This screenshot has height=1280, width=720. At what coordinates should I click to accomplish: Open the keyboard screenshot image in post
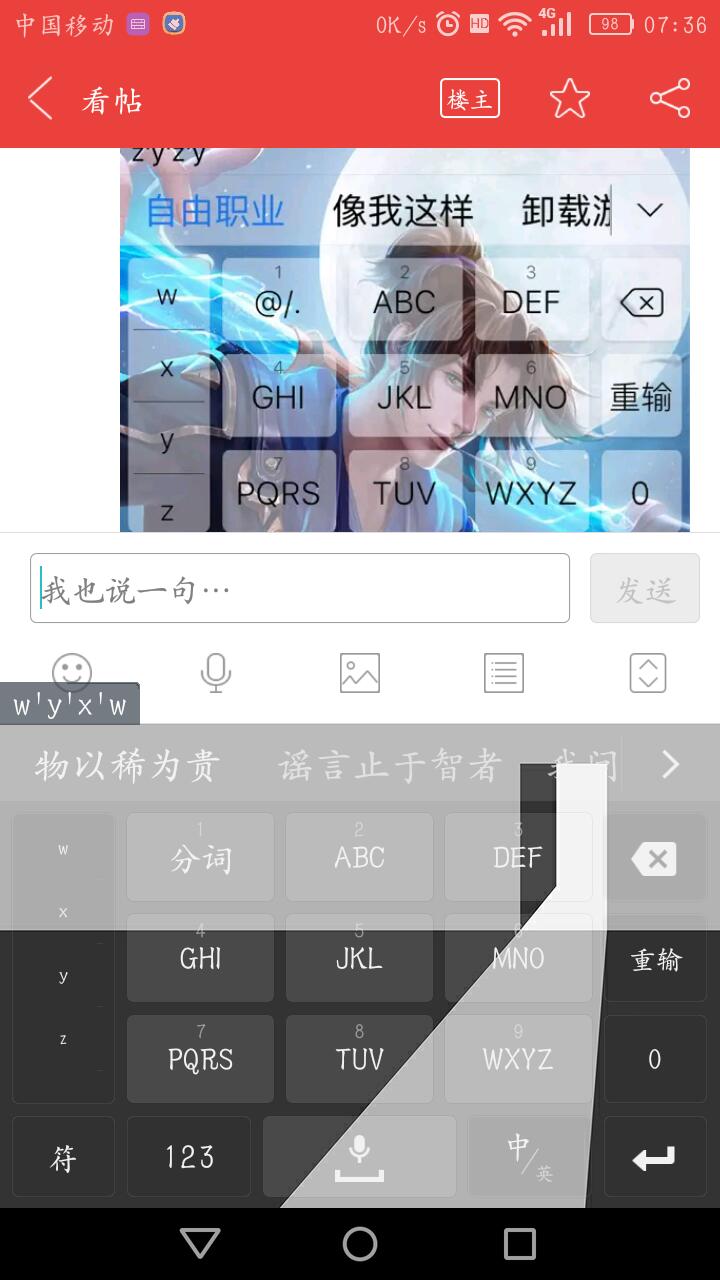(x=404, y=340)
